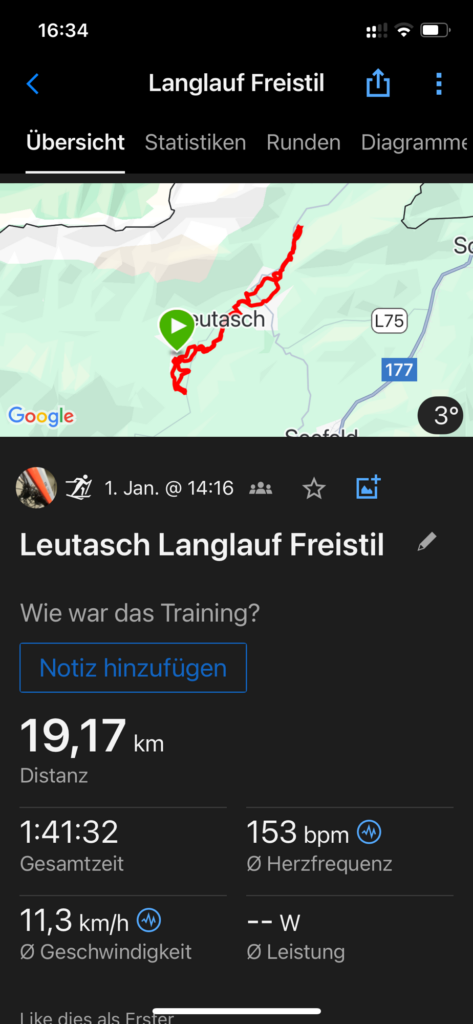The image size is (473, 1024).
Task: Open the Runden tab
Action: click(x=303, y=142)
